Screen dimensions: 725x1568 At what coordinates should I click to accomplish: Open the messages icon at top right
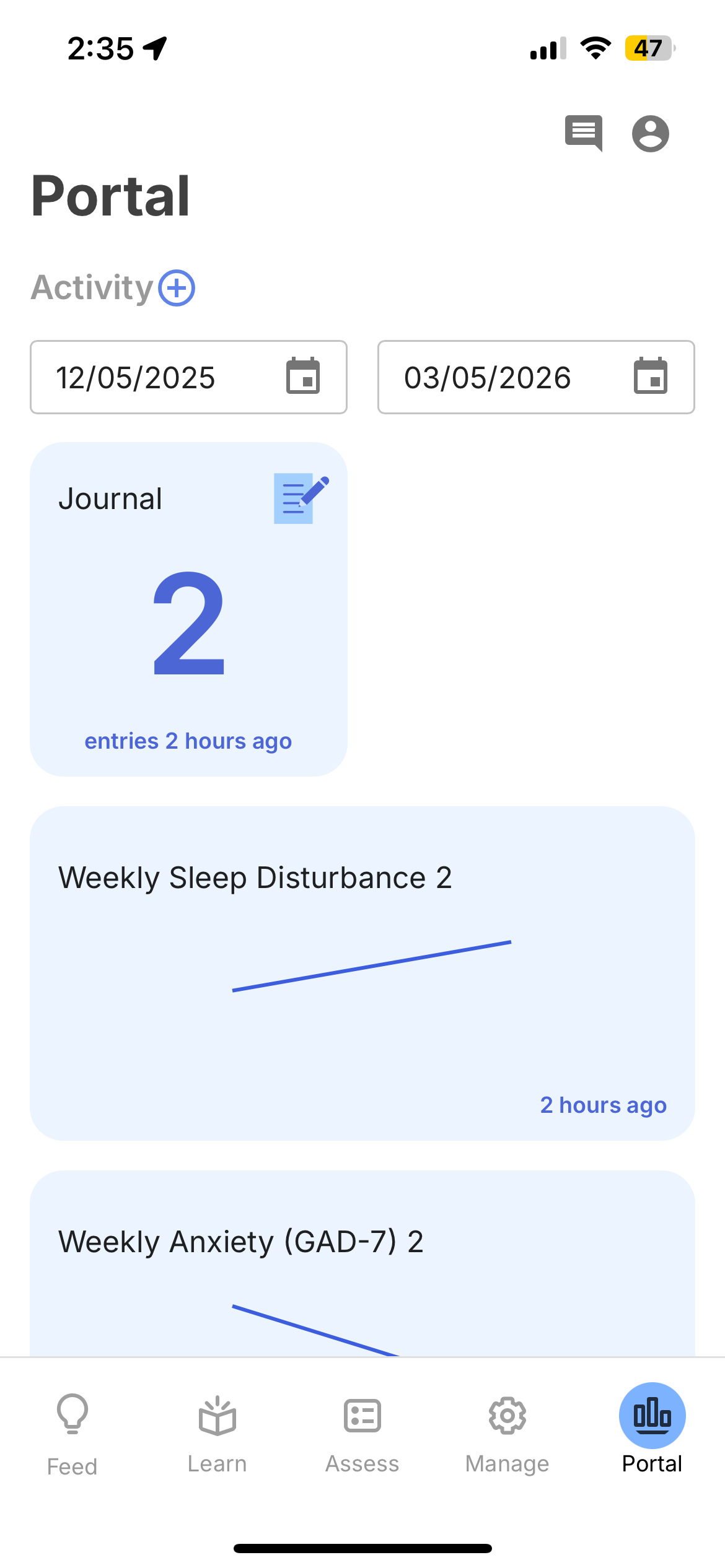584,133
